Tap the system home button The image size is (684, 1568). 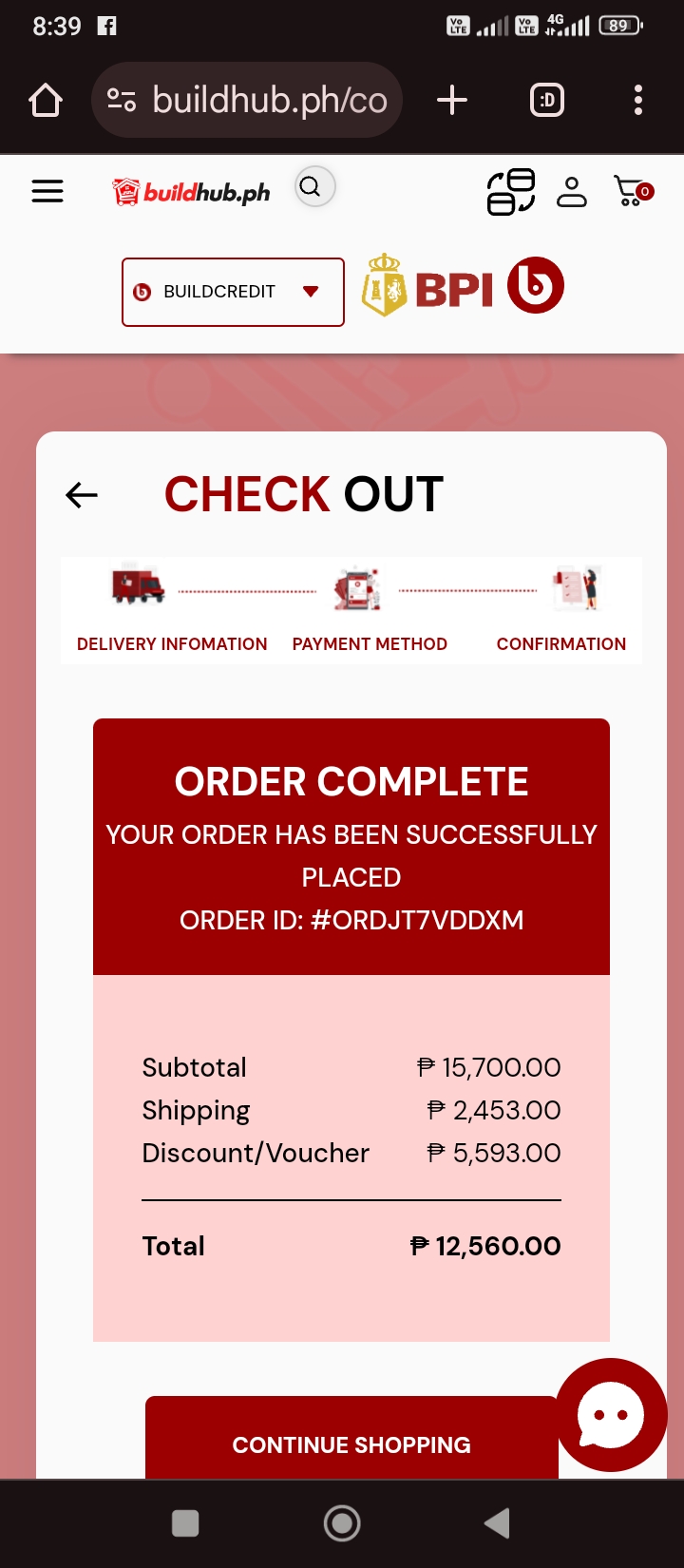click(x=342, y=1523)
